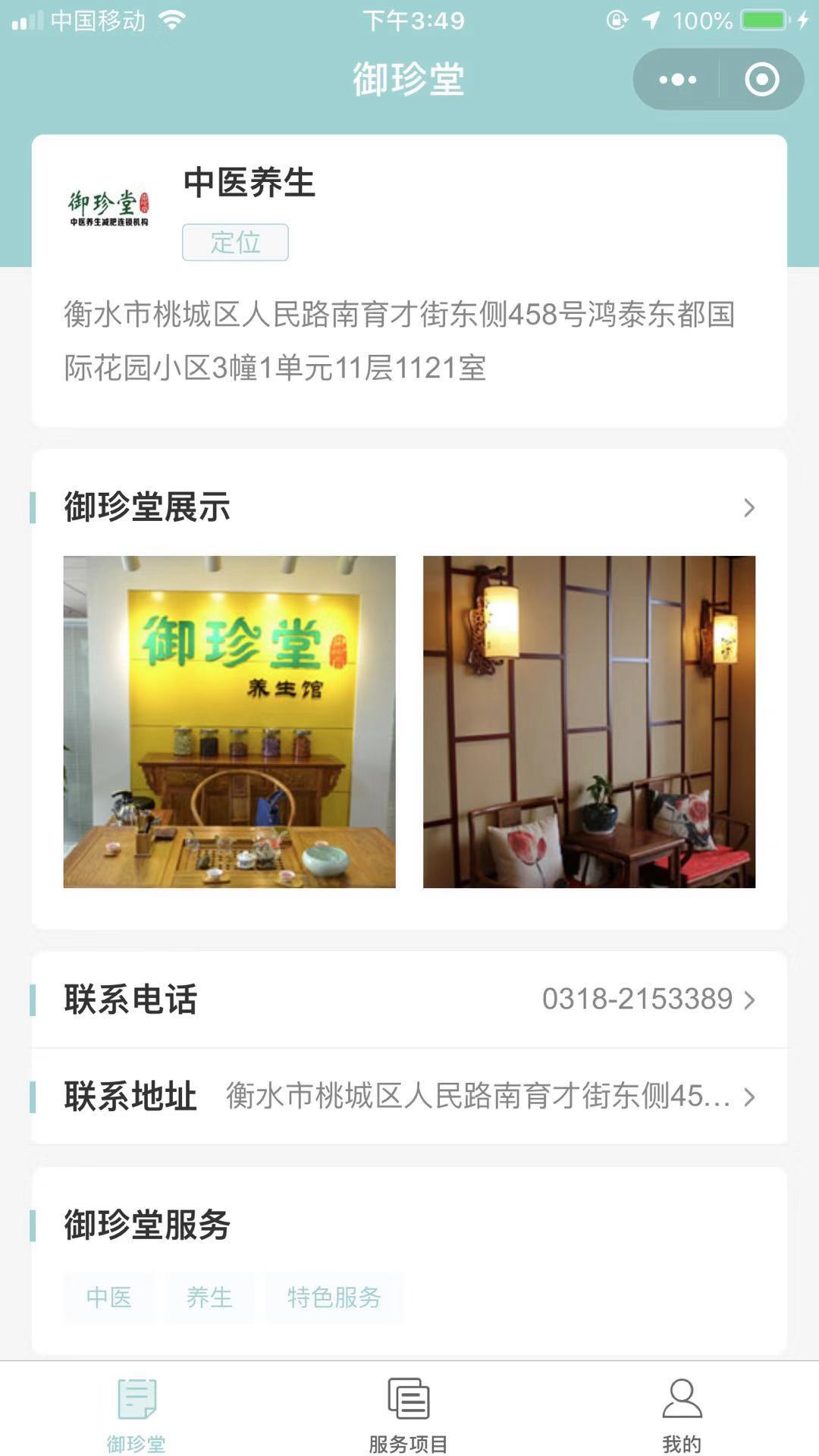Tap the 定位 location button
The height and width of the screenshot is (1456, 819).
tap(235, 243)
